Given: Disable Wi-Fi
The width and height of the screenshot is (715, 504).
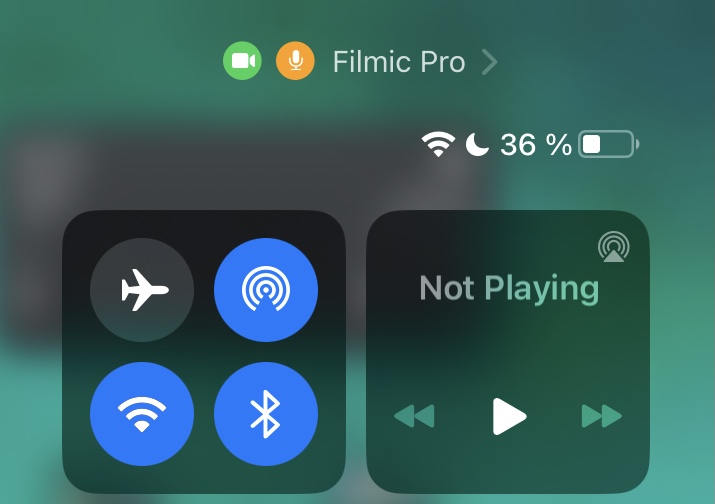Looking at the screenshot, I should [142, 414].
